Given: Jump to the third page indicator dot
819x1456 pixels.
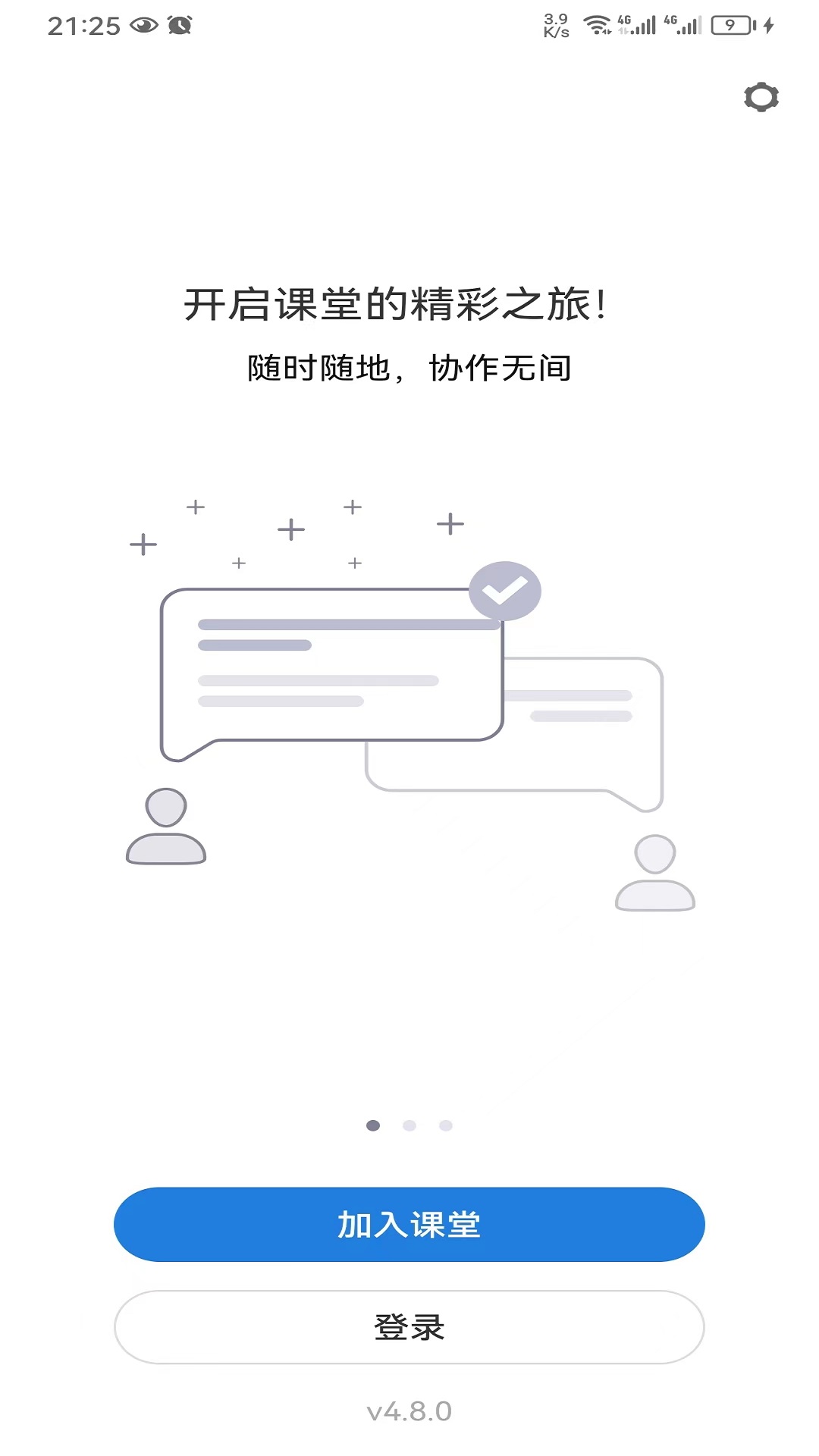Looking at the screenshot, I should (446, 1125).
